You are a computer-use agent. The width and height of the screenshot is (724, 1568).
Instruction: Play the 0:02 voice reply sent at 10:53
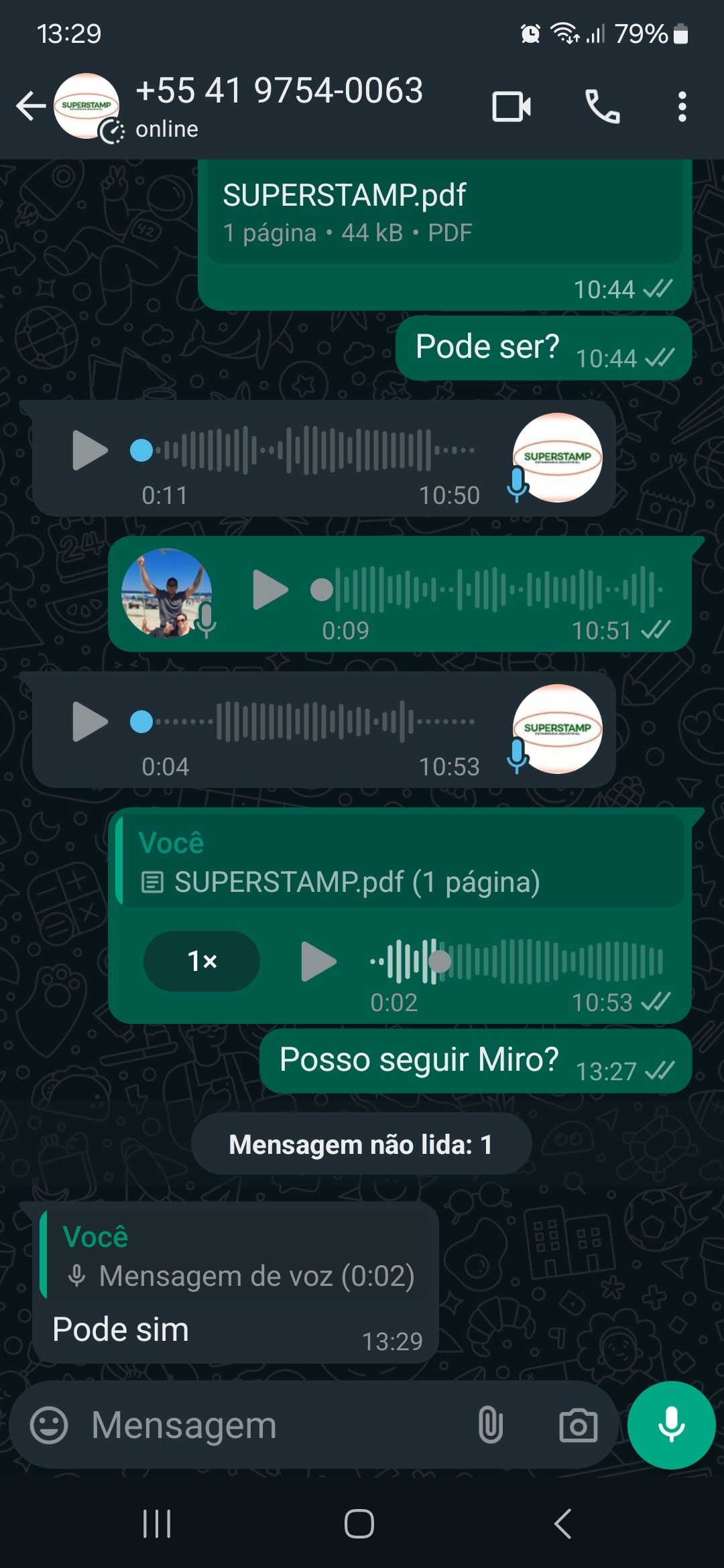click(318, 962)
